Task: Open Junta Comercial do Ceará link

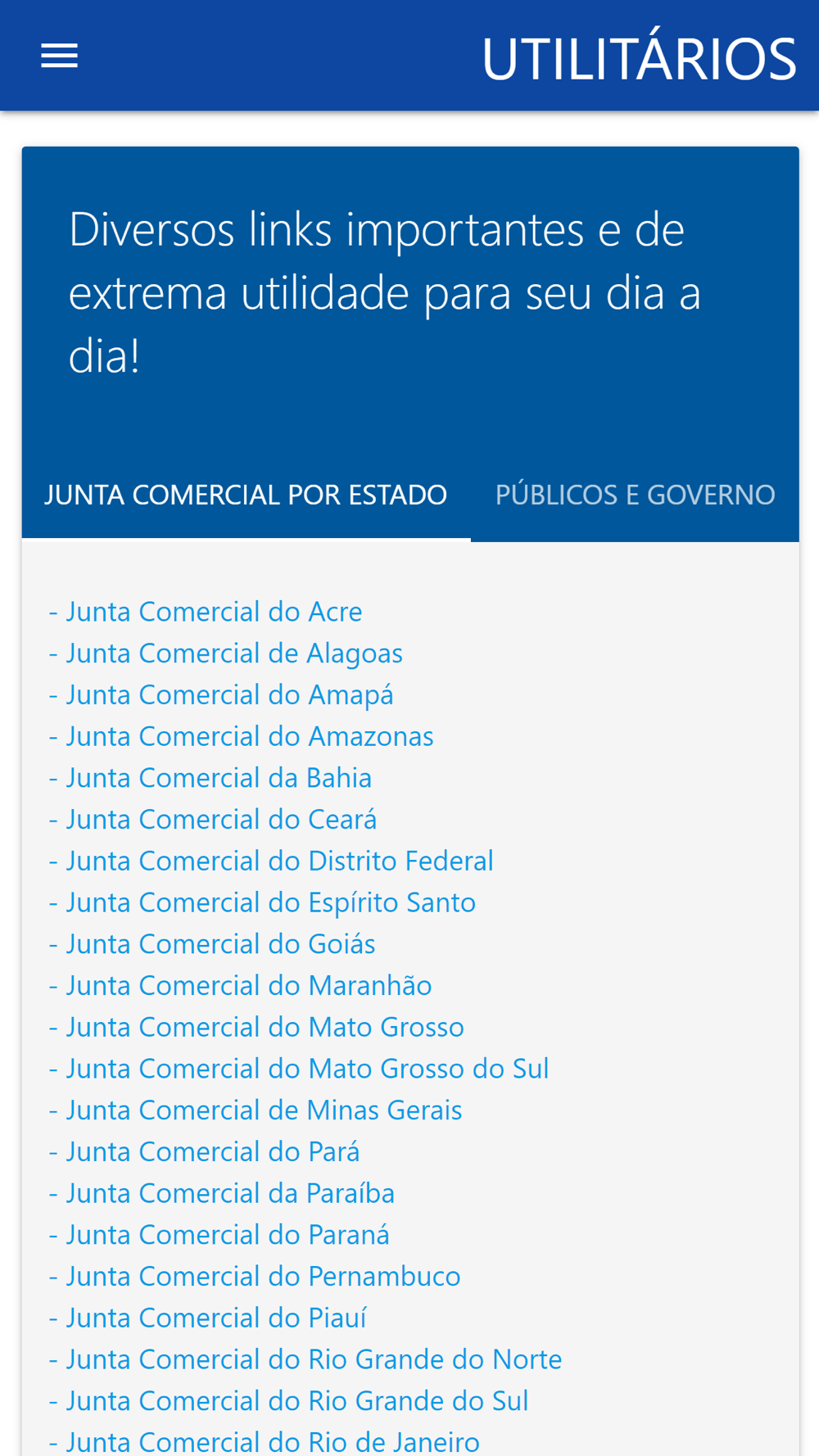Action: click(x=213, y=820)
